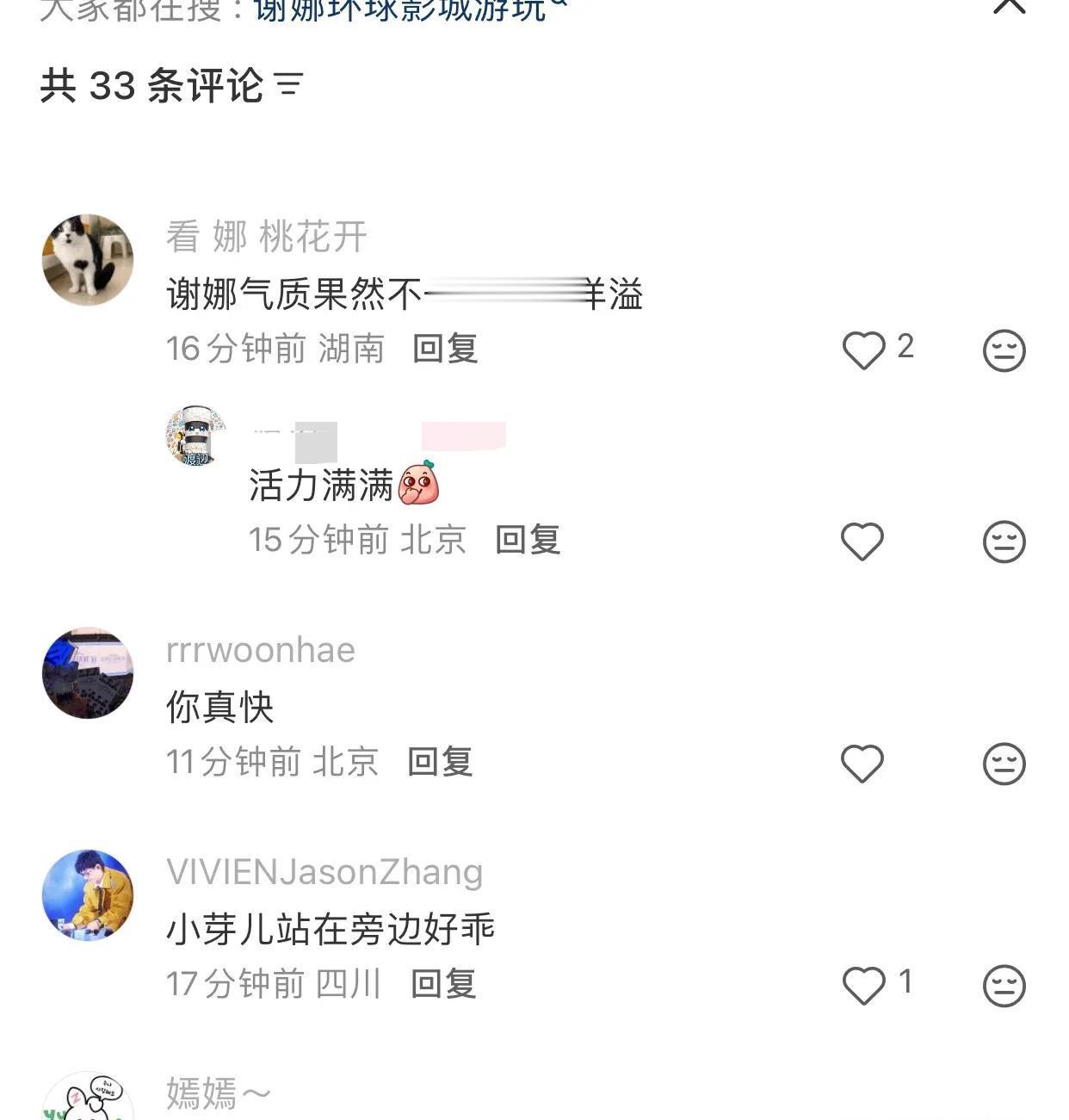Reply to VIVIENJasonZhang's comment
The width and height of the screenshot is (1069, 1120).
[443, 984]
